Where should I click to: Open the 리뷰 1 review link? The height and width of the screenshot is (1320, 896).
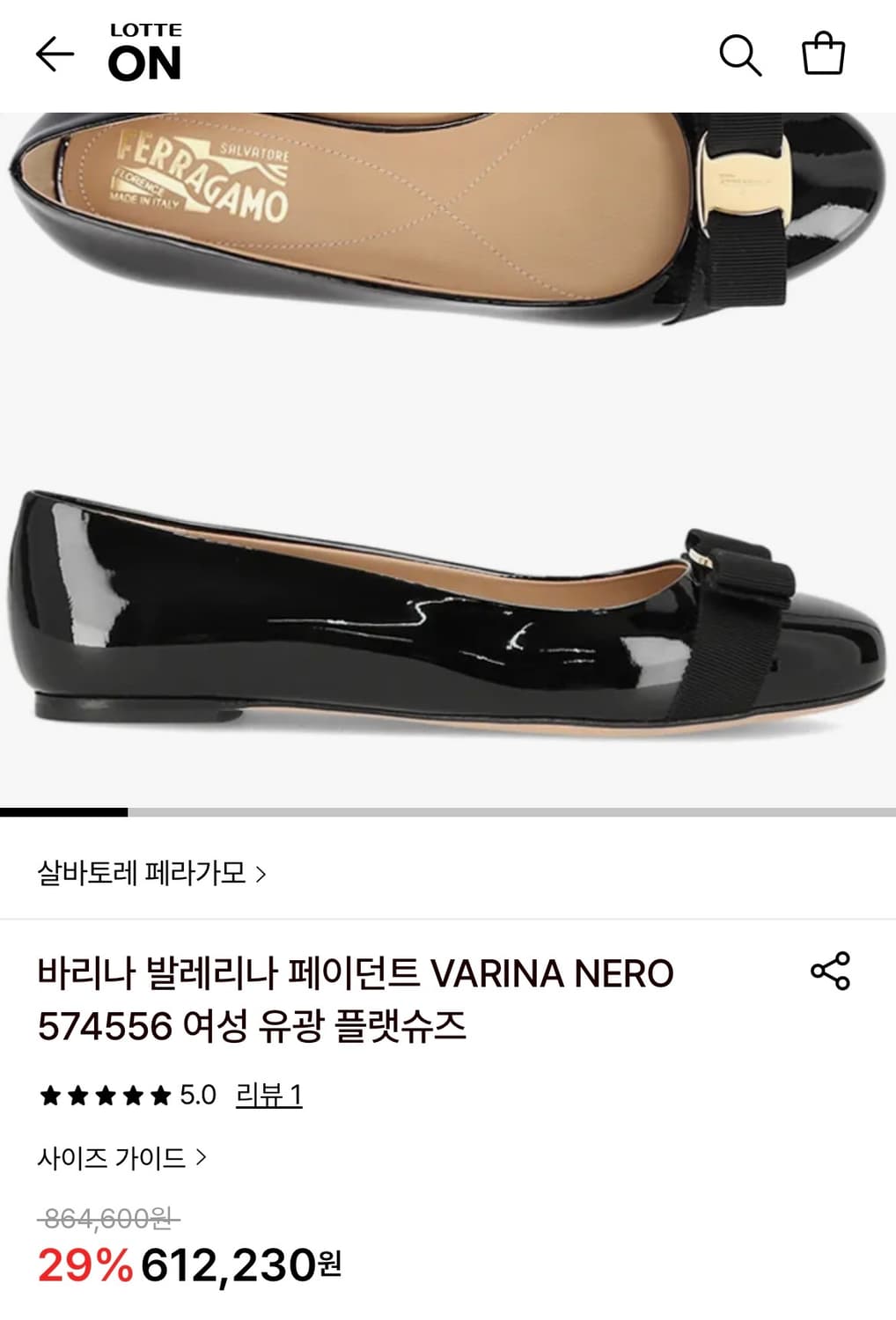point(268,1095)
